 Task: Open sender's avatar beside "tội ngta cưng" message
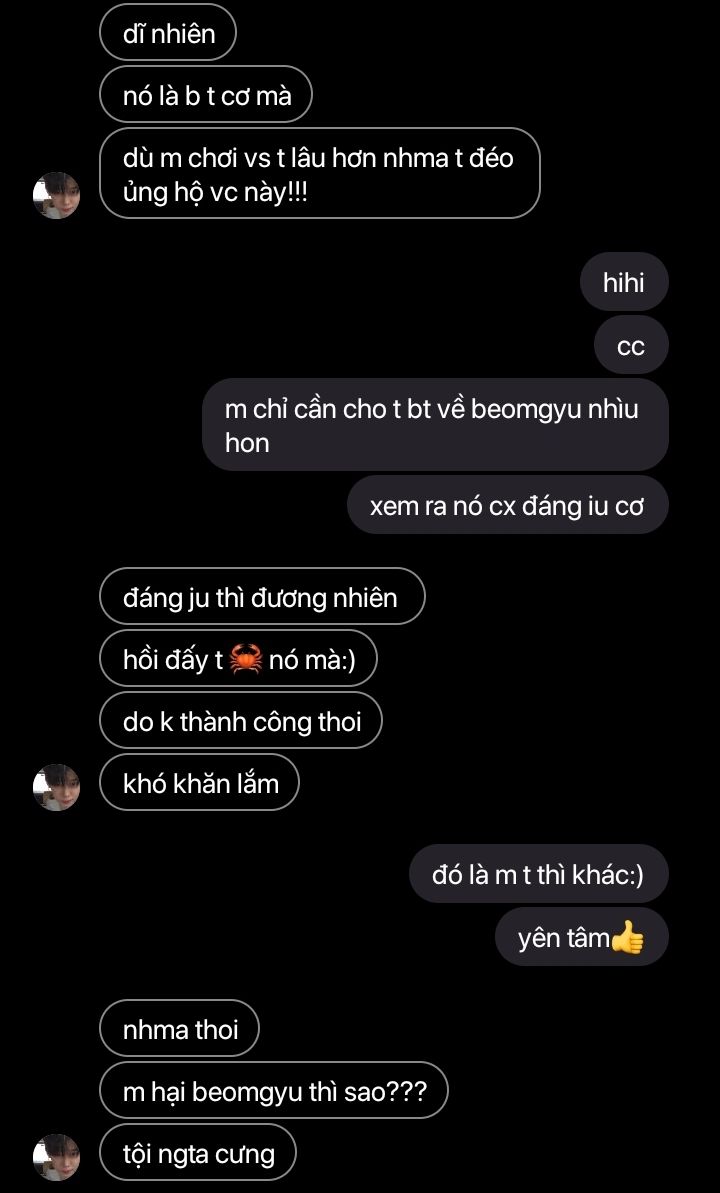point(56,1157)
